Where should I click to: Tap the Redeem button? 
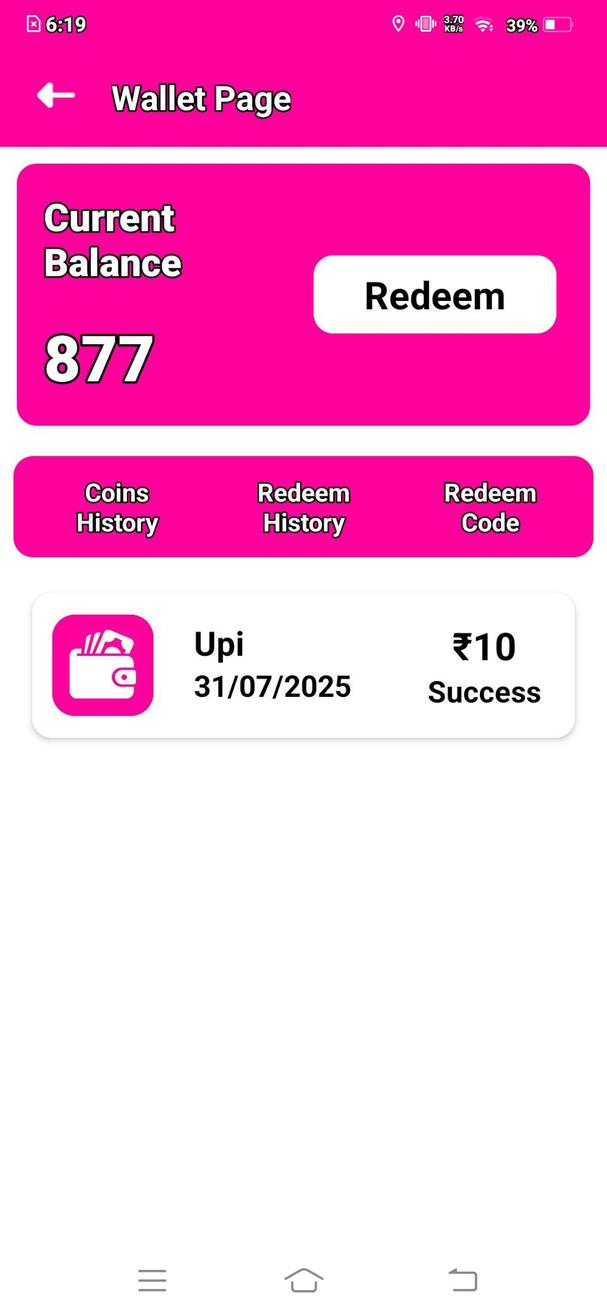tap(434, 295)
